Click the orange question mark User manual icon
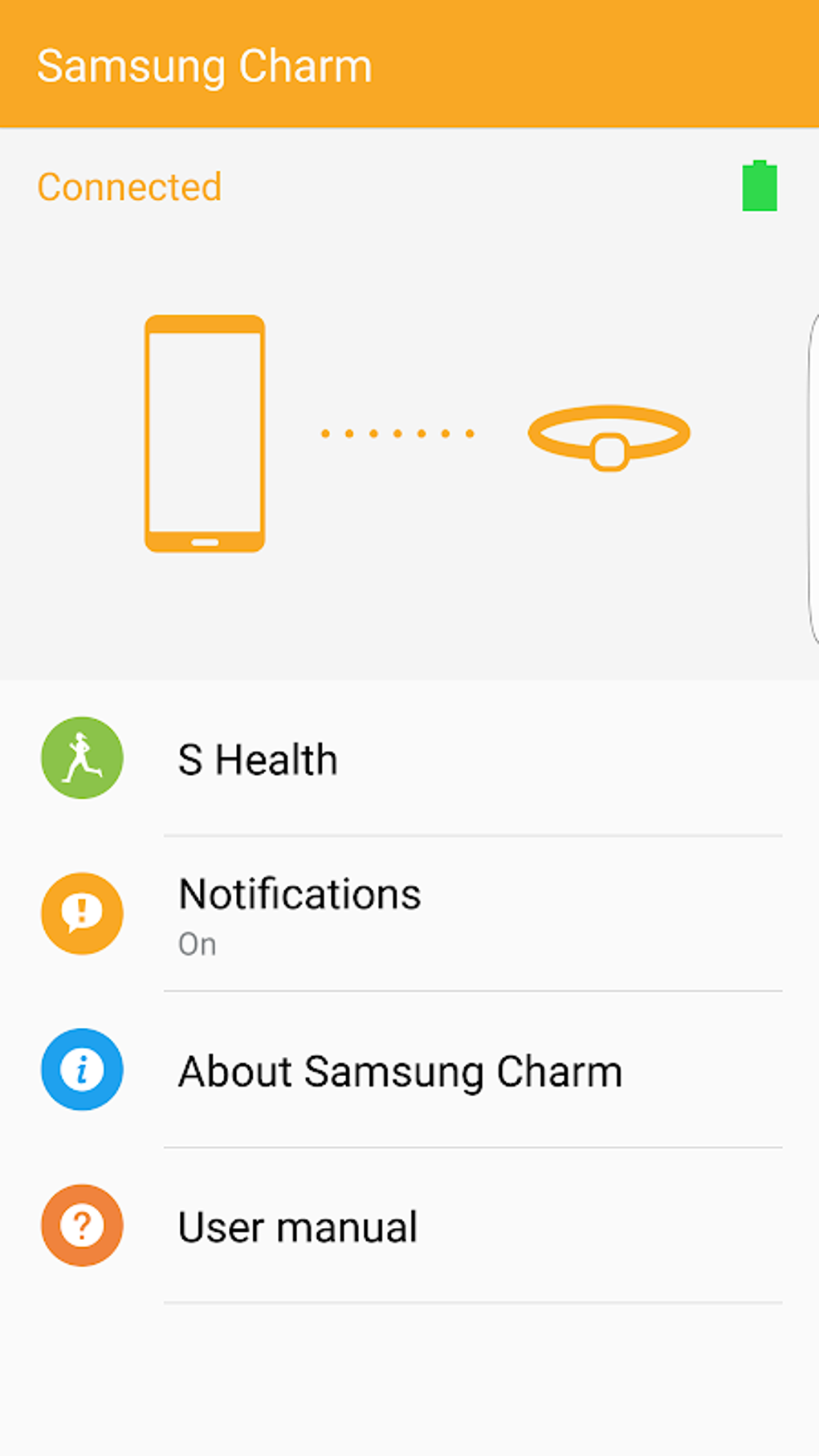The height and width of the screenshot is (1456, 819). [80, 1226]
